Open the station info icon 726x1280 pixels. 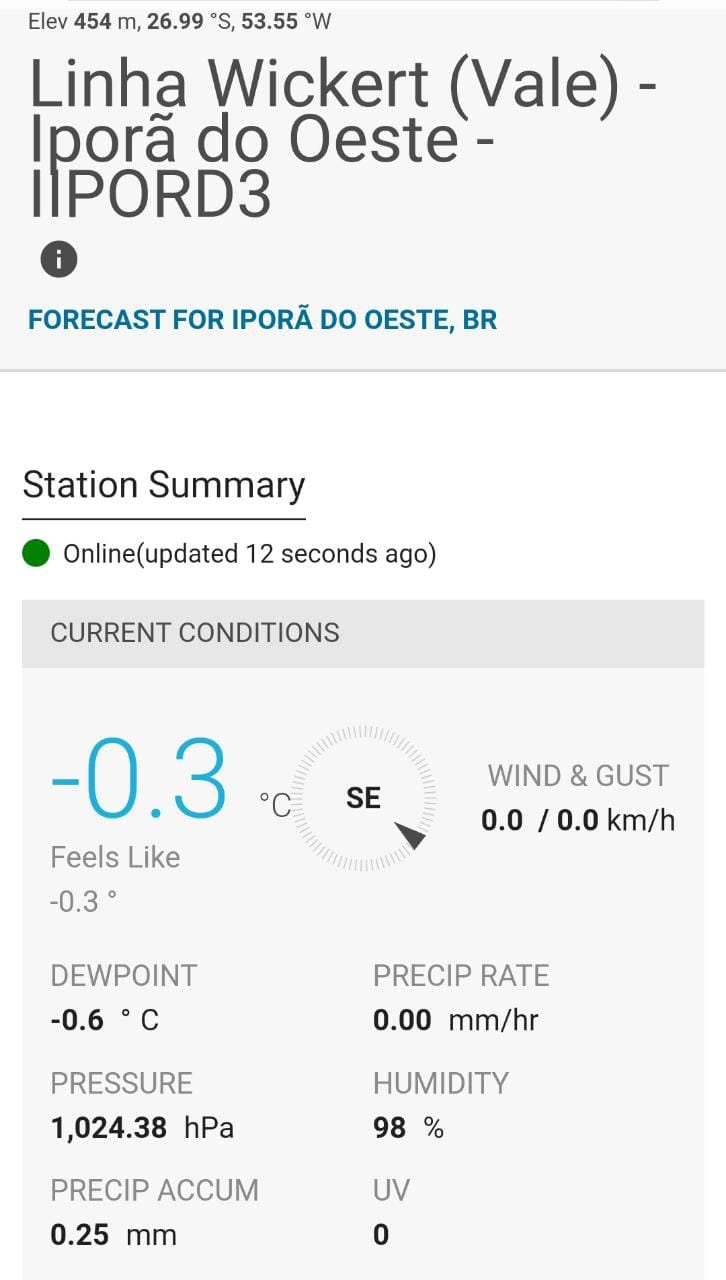pyautogui.click(x=59, y=260)
